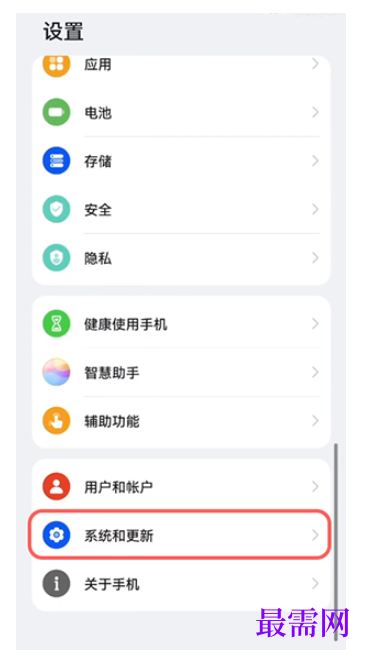The width and height of the screenshot is (368, 654).
Task: Open the 安全 settings row
Action: (181, 209)
